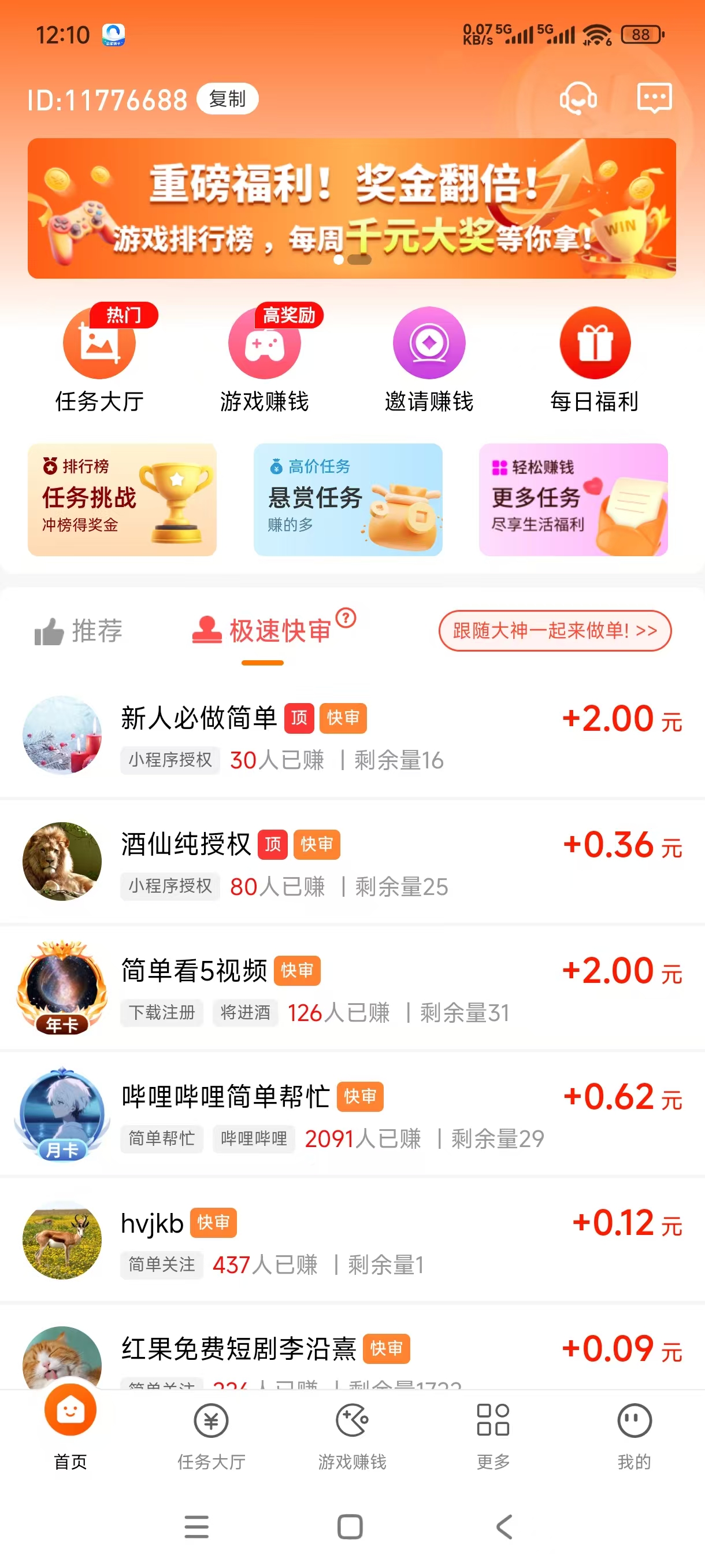Copy your ID with the 复制 button

click(227, 99)
